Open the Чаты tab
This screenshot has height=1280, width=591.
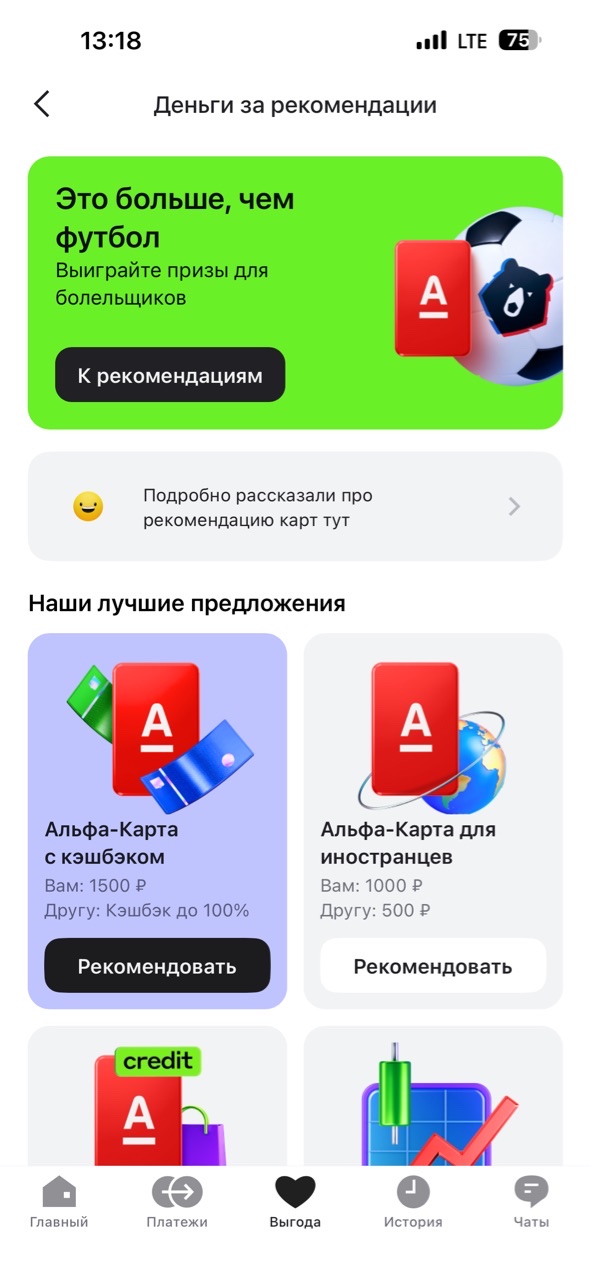531,1202
